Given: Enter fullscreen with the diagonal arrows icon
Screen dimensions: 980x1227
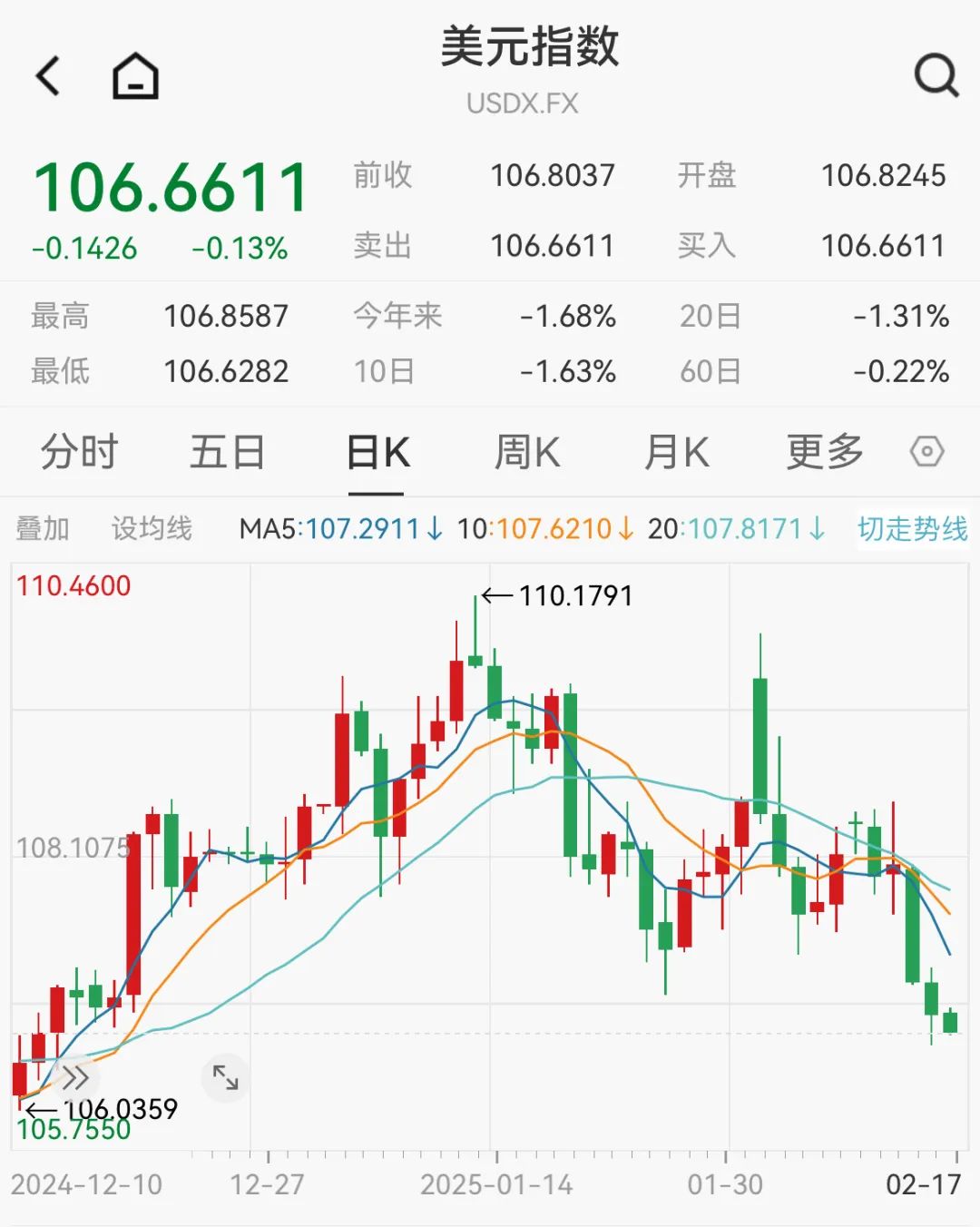Looking at the screenshot, I should coord(224,1076).
